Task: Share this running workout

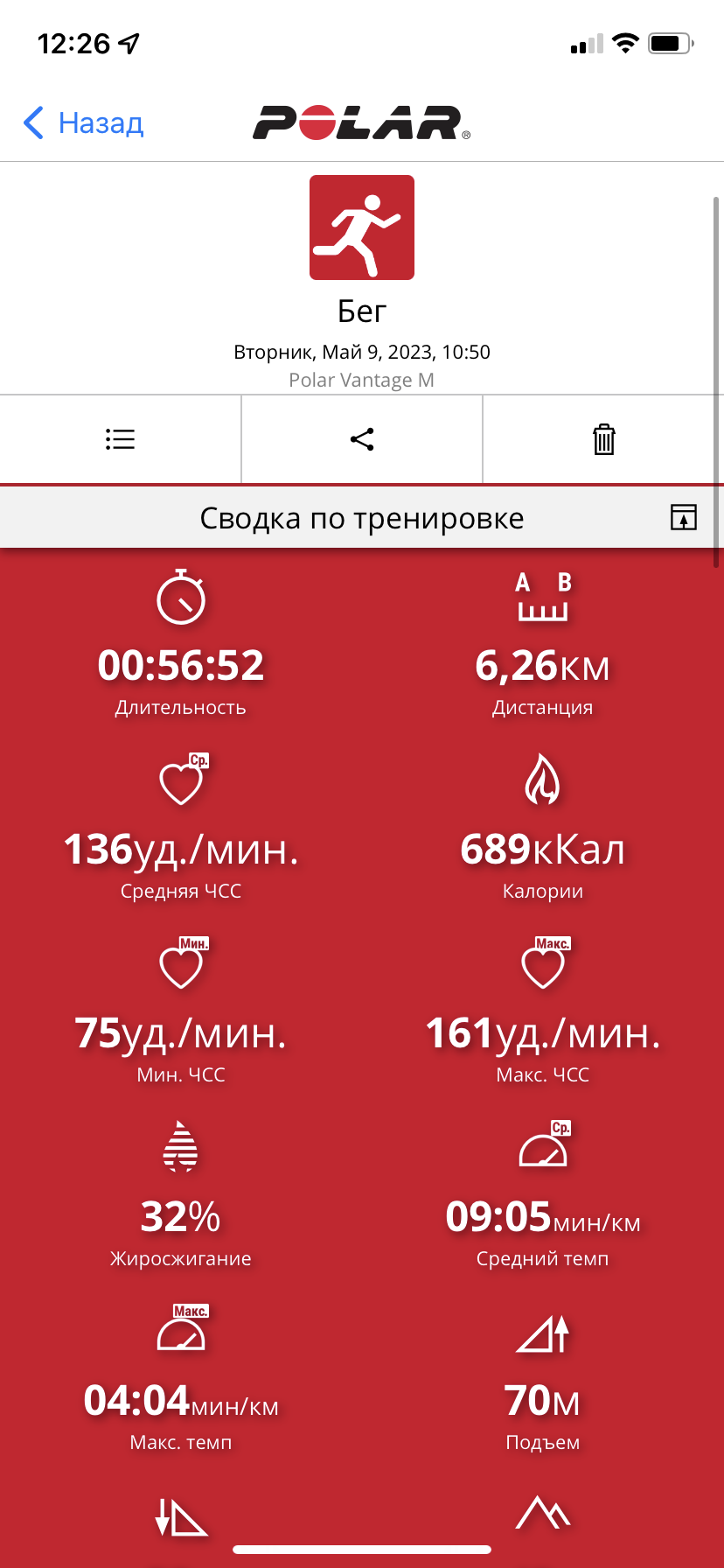Action: click(362, 439)
